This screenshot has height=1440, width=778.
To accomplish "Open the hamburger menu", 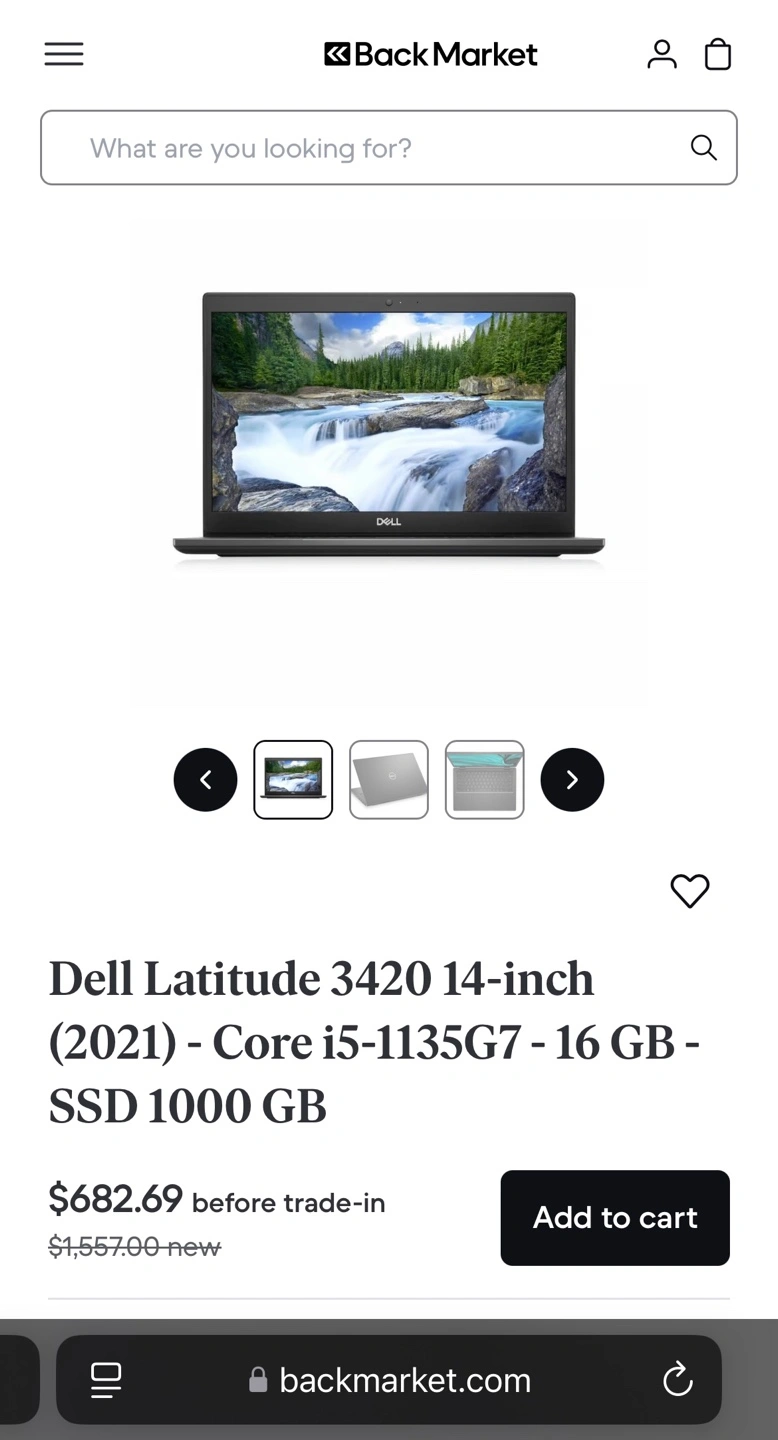I will pos(64,54).
